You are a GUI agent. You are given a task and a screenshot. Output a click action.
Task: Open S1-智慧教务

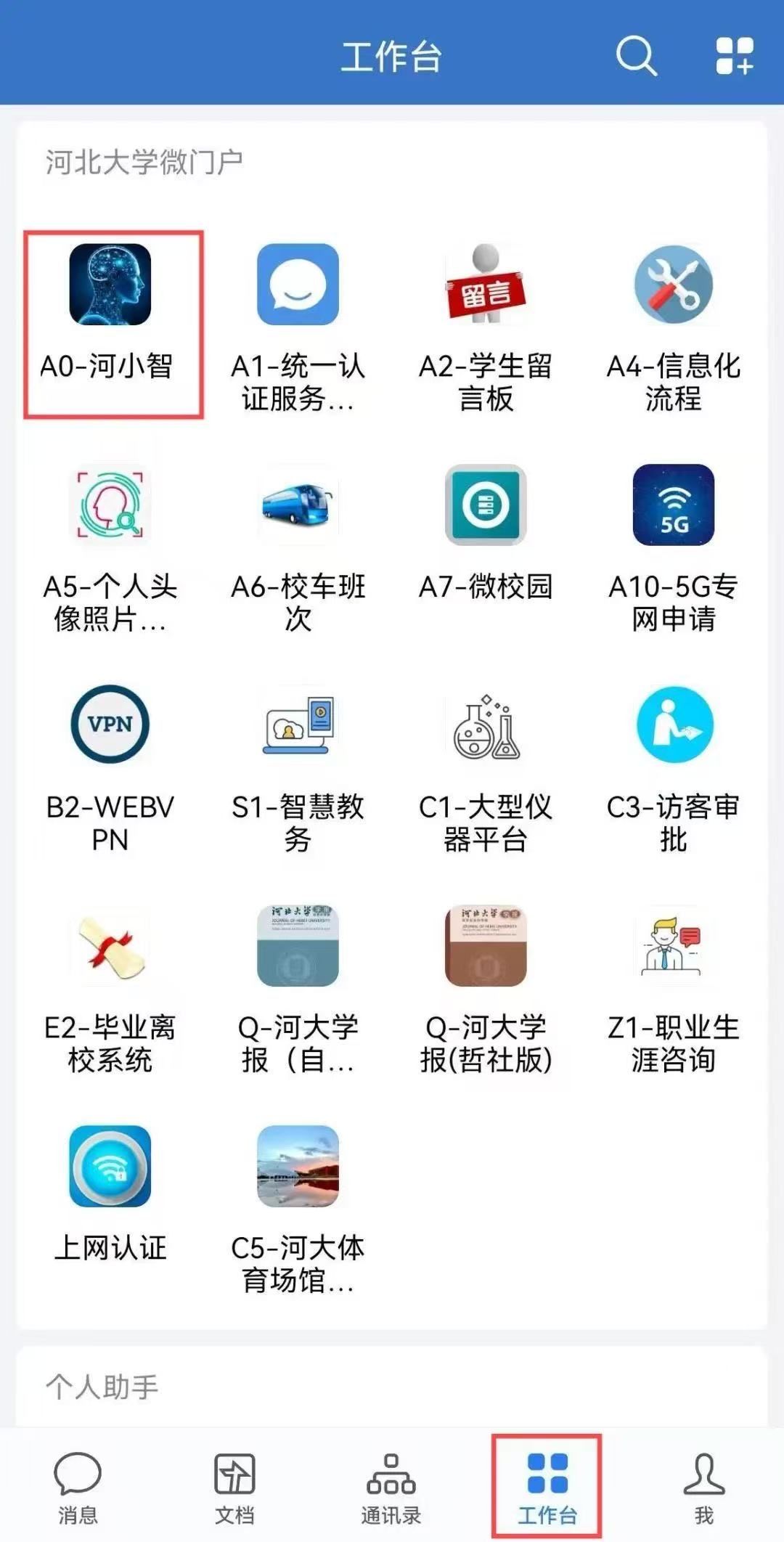pos(298,725)
